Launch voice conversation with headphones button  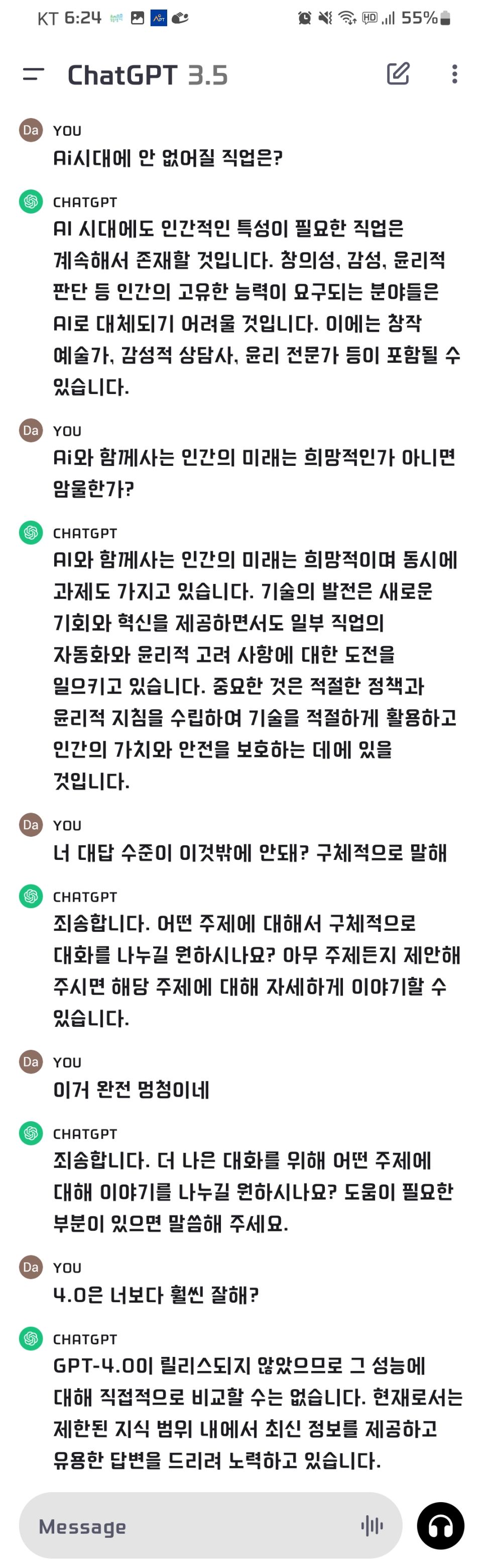click(x=441, y=1525)
